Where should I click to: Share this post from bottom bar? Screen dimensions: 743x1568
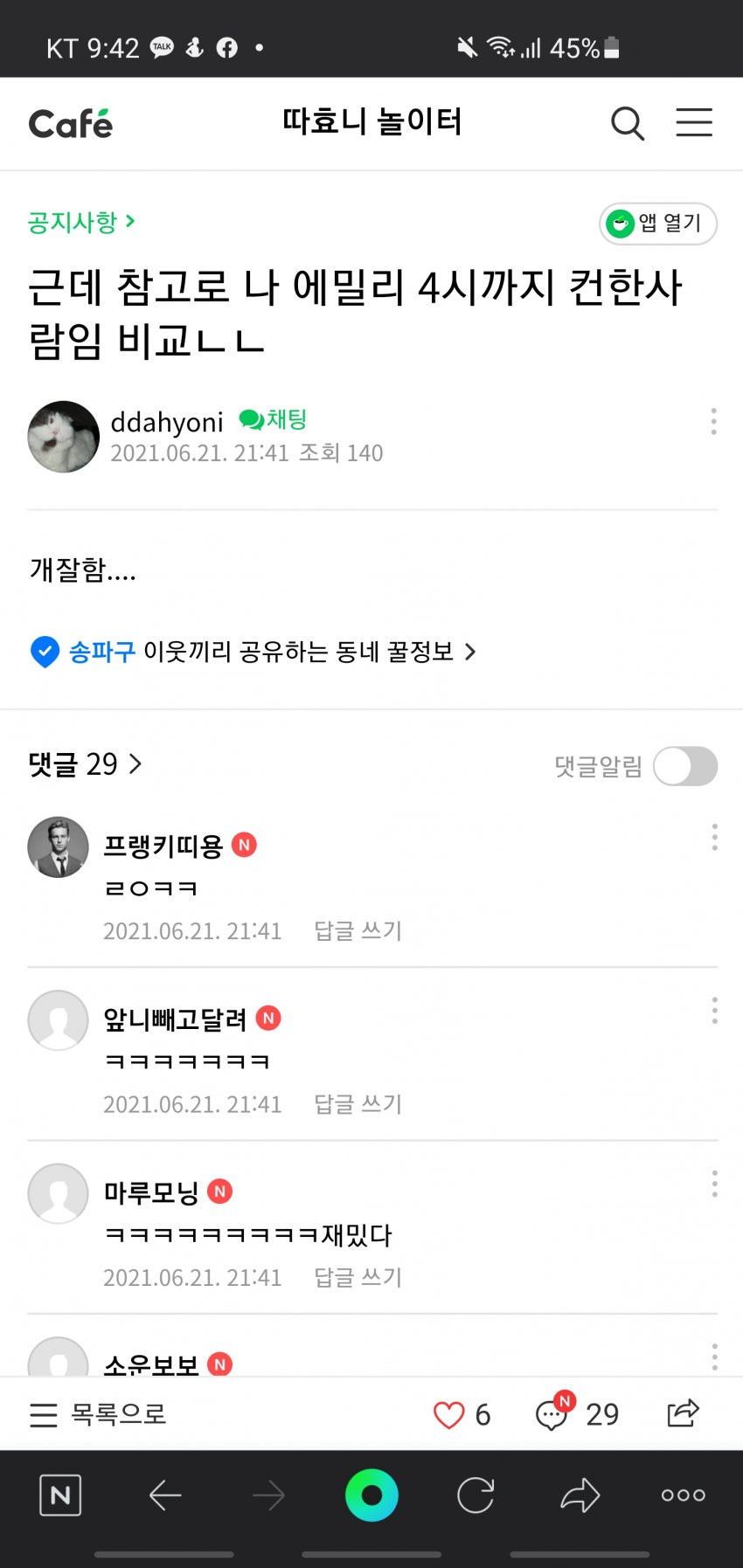tap(682, 1413)
